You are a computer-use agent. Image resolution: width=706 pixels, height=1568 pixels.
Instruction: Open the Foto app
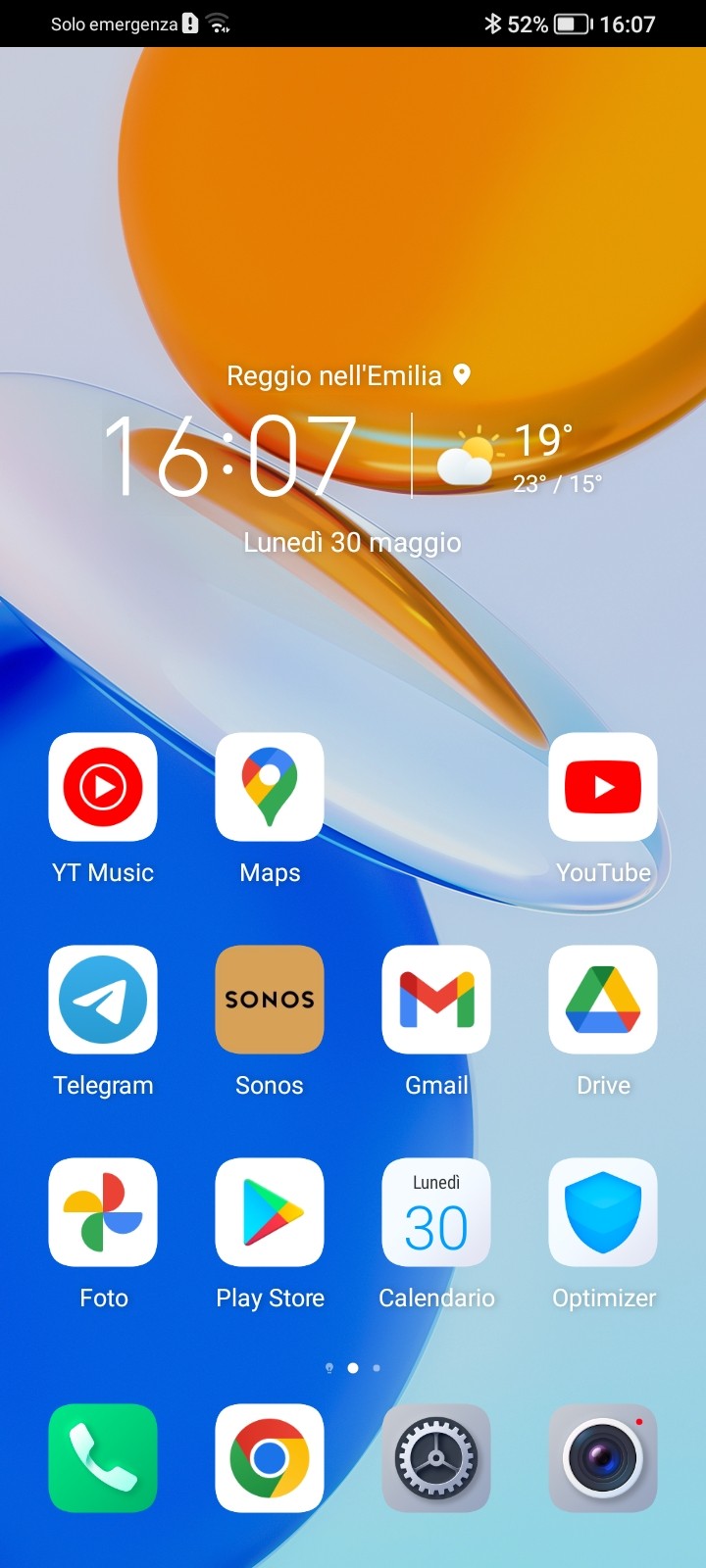coord(103,1212)
